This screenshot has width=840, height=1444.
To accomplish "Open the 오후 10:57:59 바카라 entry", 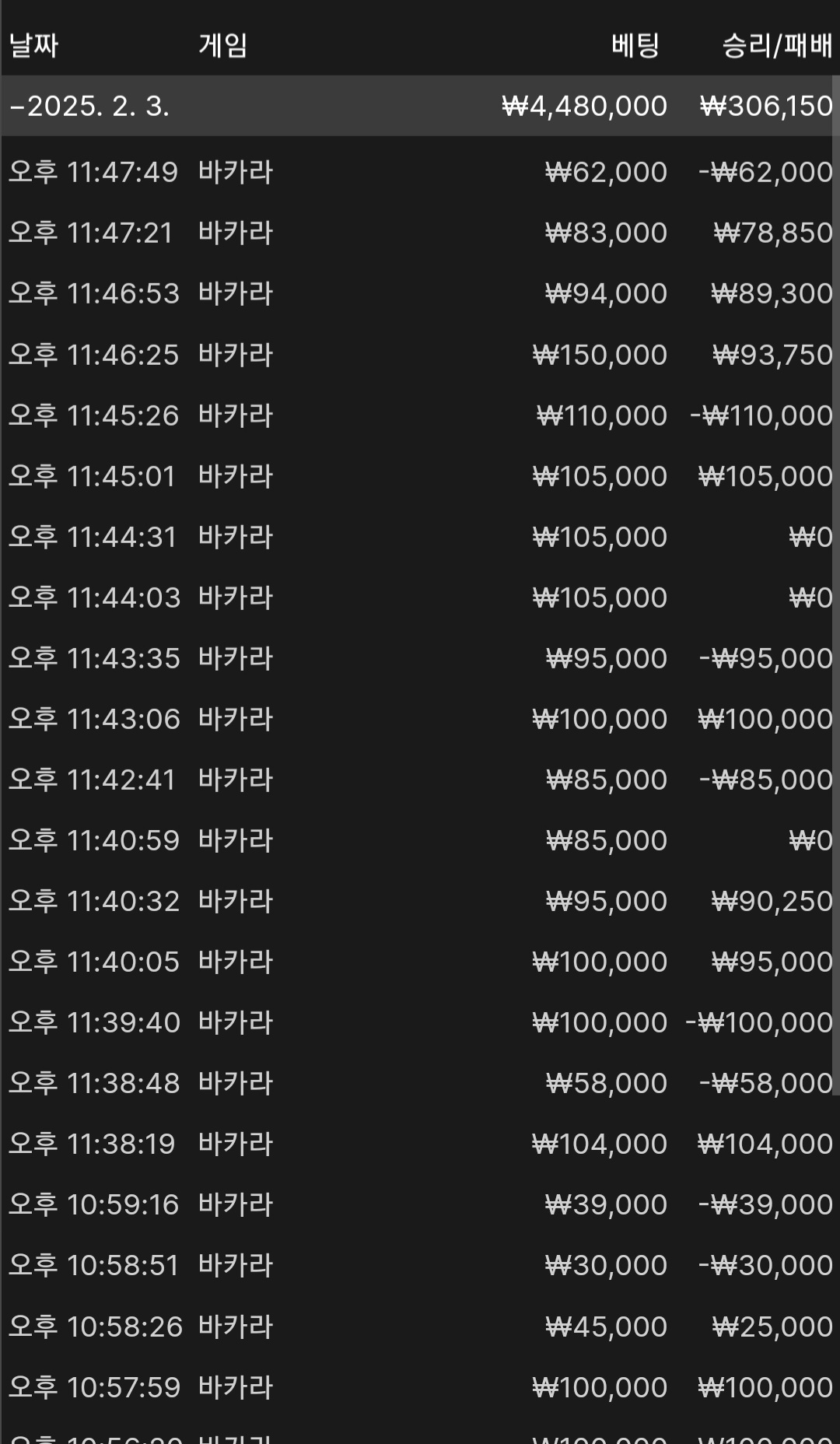I will [420, 1387].
